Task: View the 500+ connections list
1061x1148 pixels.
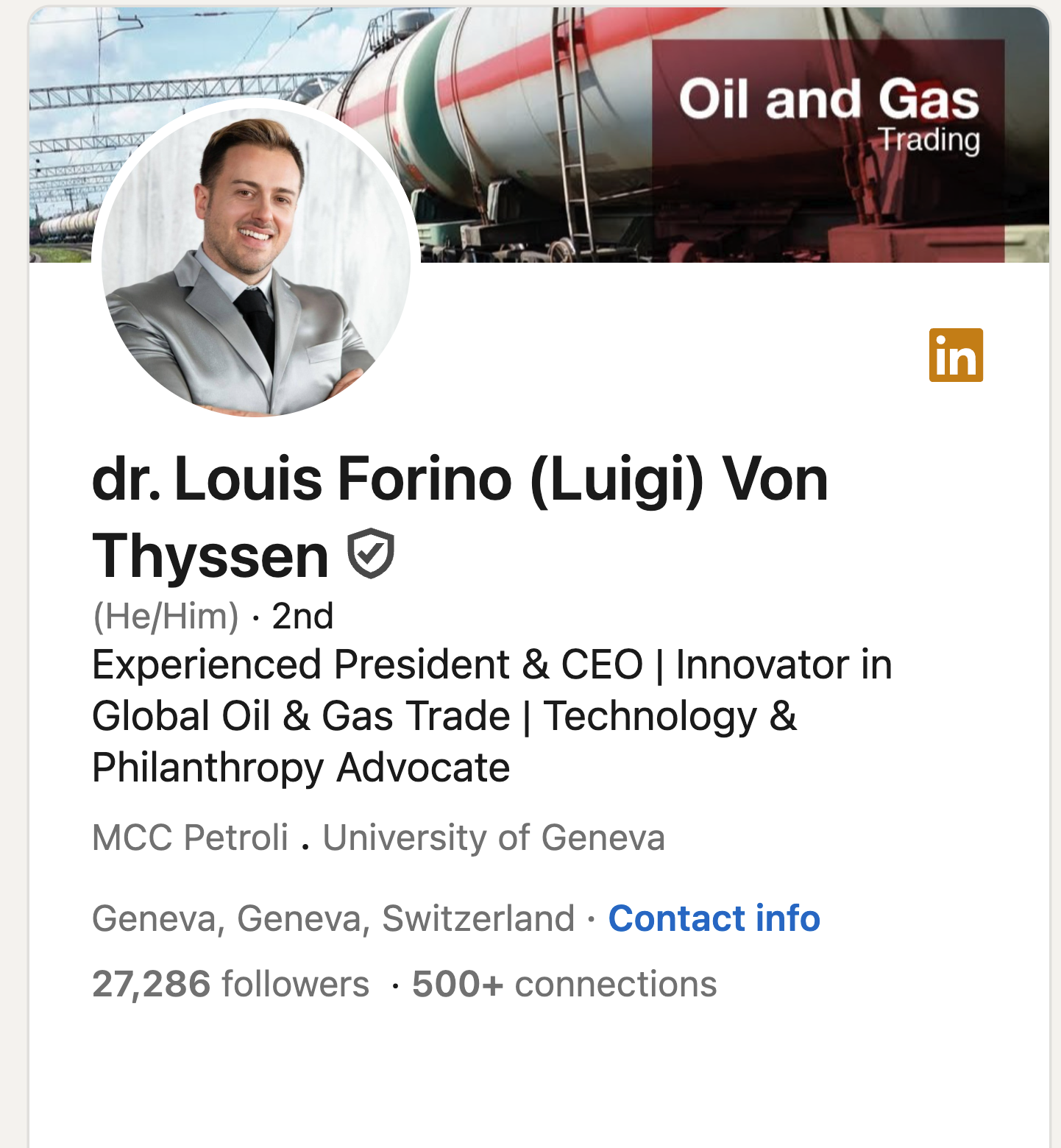Action: (x=564, y=984)
